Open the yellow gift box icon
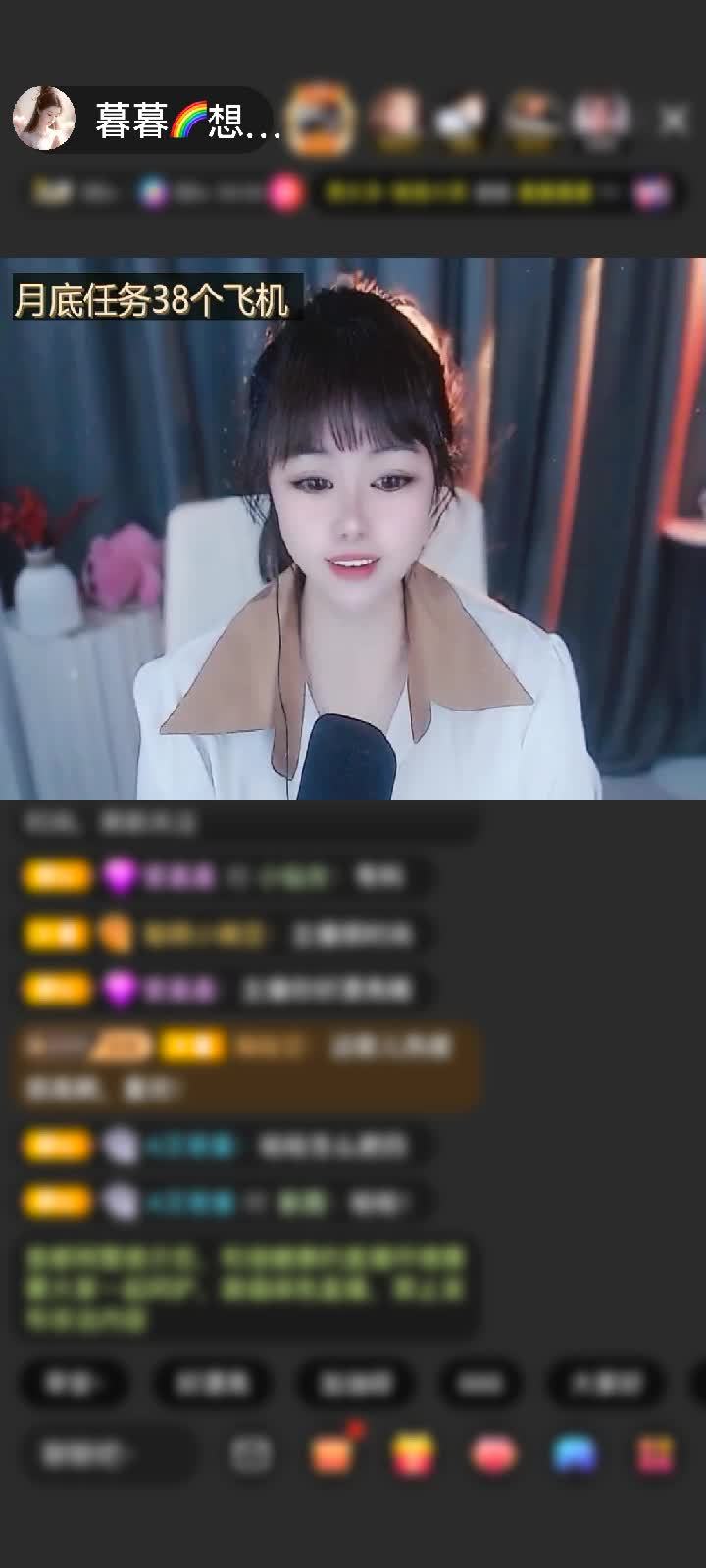 (414, 1454)
